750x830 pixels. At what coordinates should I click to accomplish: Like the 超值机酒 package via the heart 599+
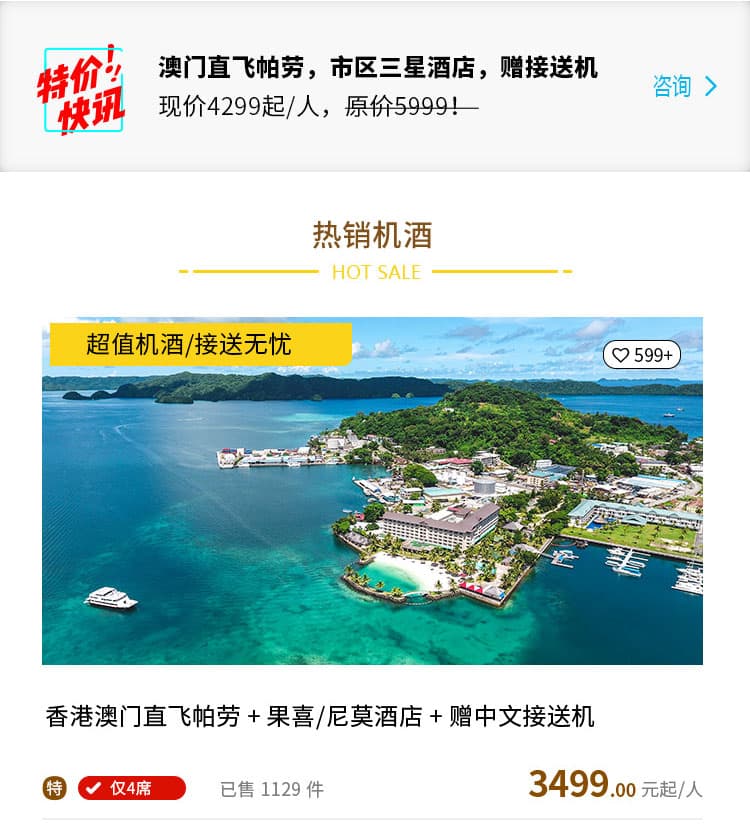pyautogui.click(x=641, y=355)
